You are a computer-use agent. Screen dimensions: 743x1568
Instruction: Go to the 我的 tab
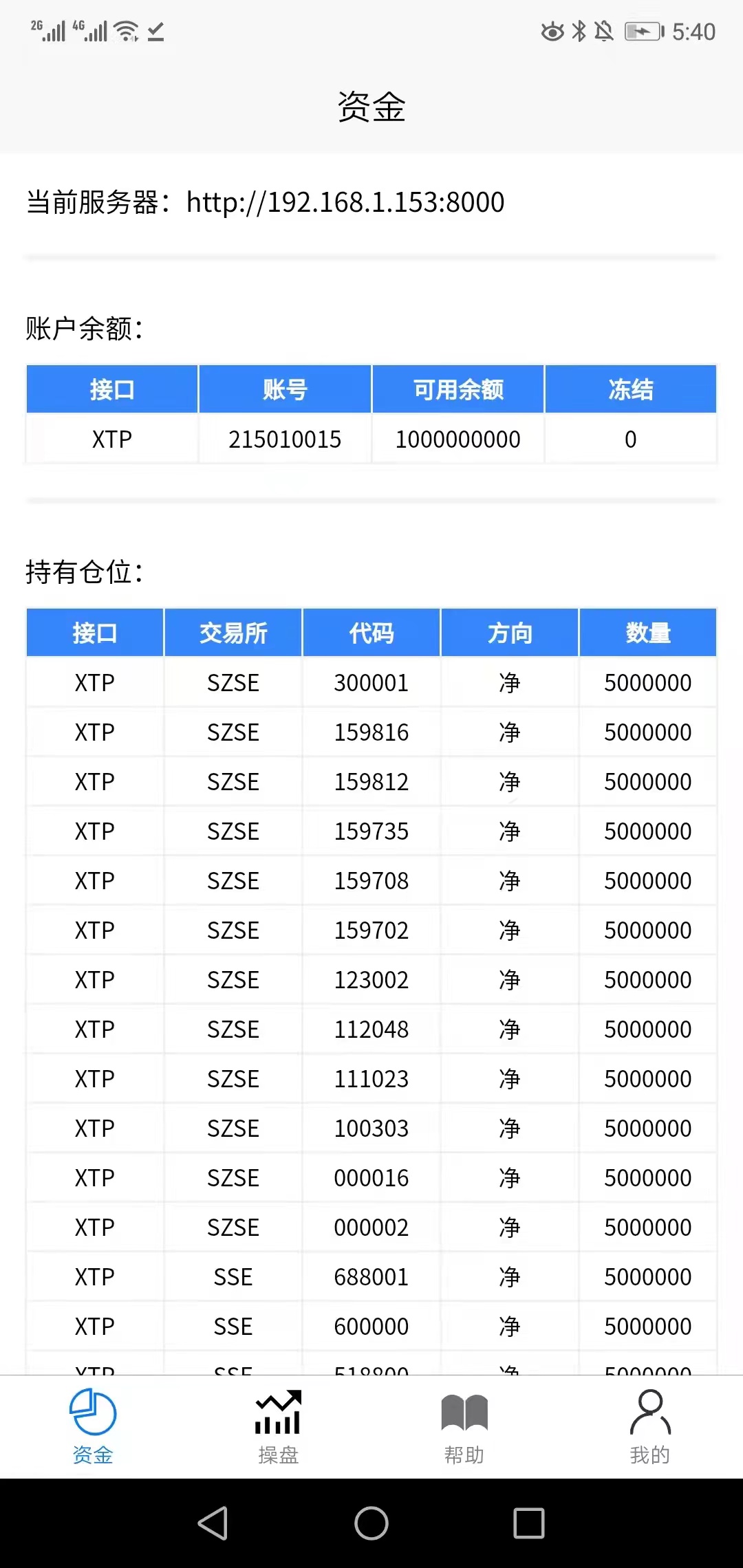(x=650, y=1427)
